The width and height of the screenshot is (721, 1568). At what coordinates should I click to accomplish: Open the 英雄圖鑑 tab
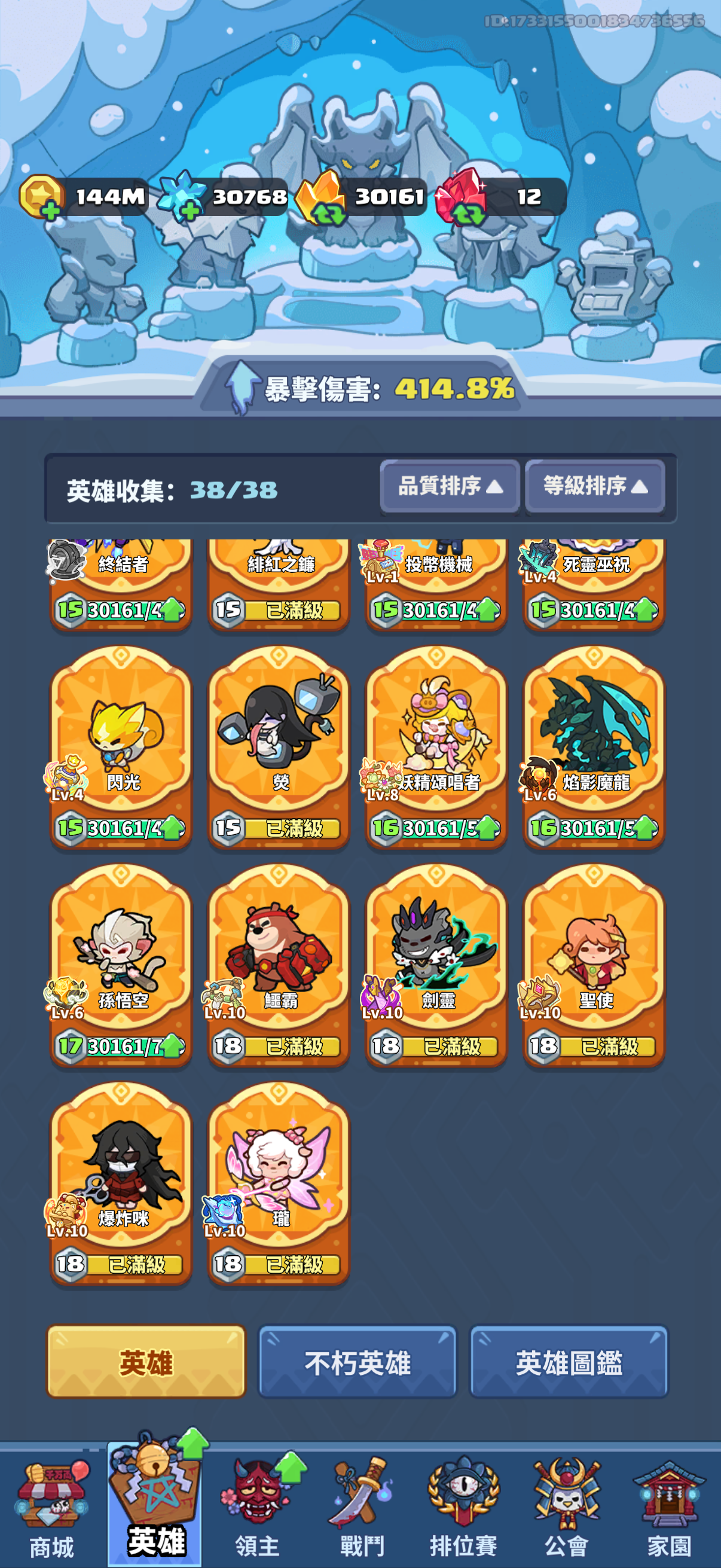pyautogui.click(x=569, y=1362)
